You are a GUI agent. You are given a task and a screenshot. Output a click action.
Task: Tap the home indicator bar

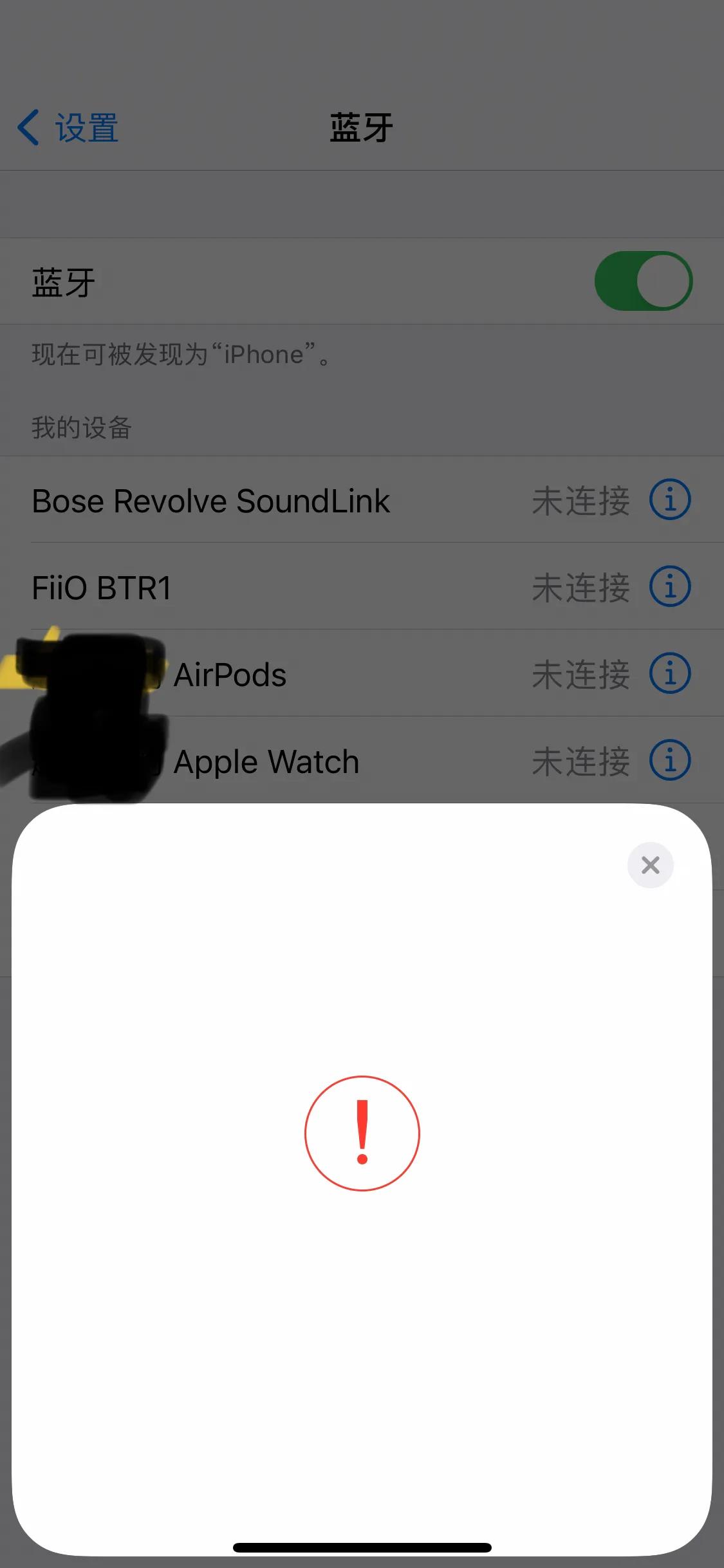pos(362,1546)
